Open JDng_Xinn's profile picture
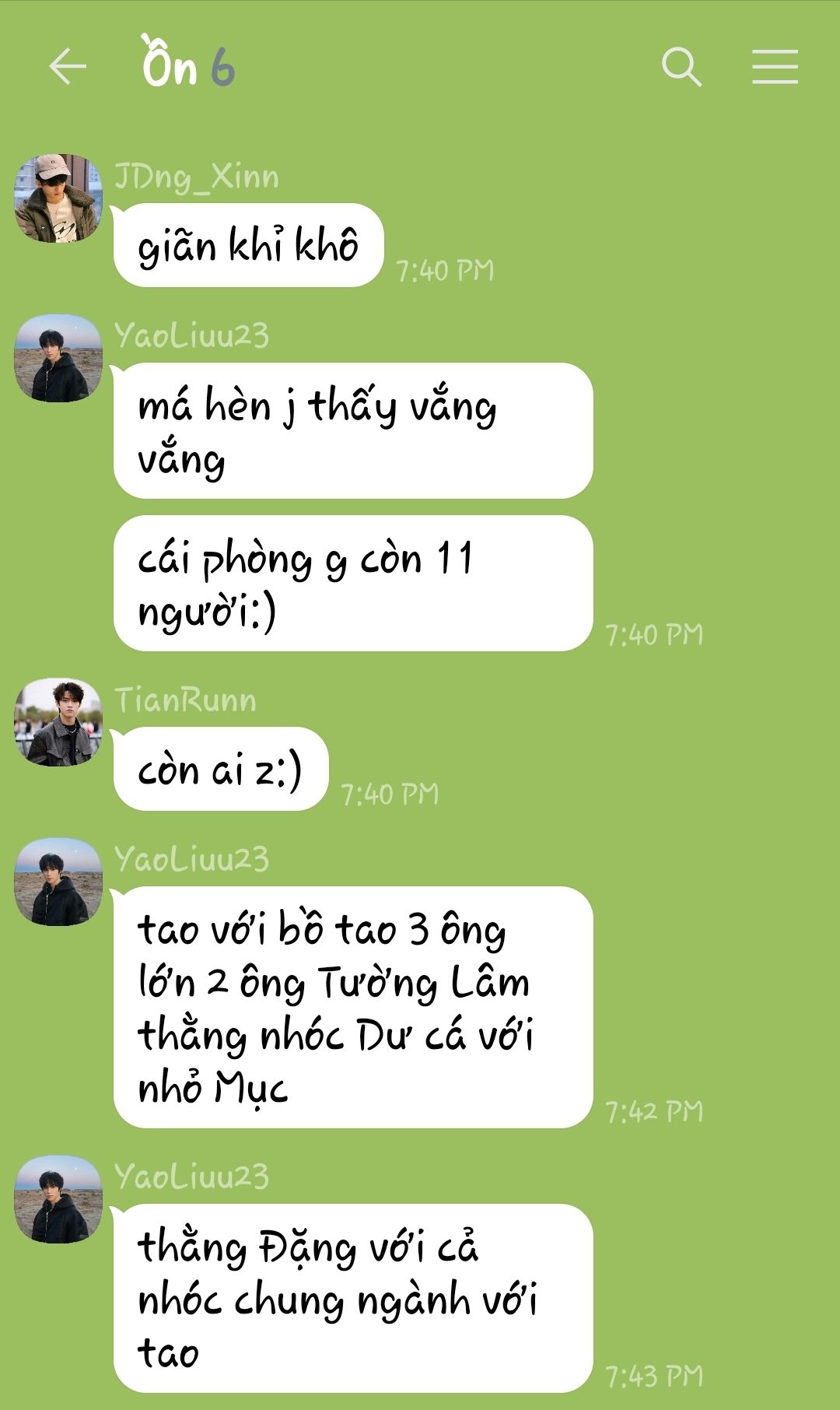Viewport: 840px width, 1410px height. click(x=58, y=198)
